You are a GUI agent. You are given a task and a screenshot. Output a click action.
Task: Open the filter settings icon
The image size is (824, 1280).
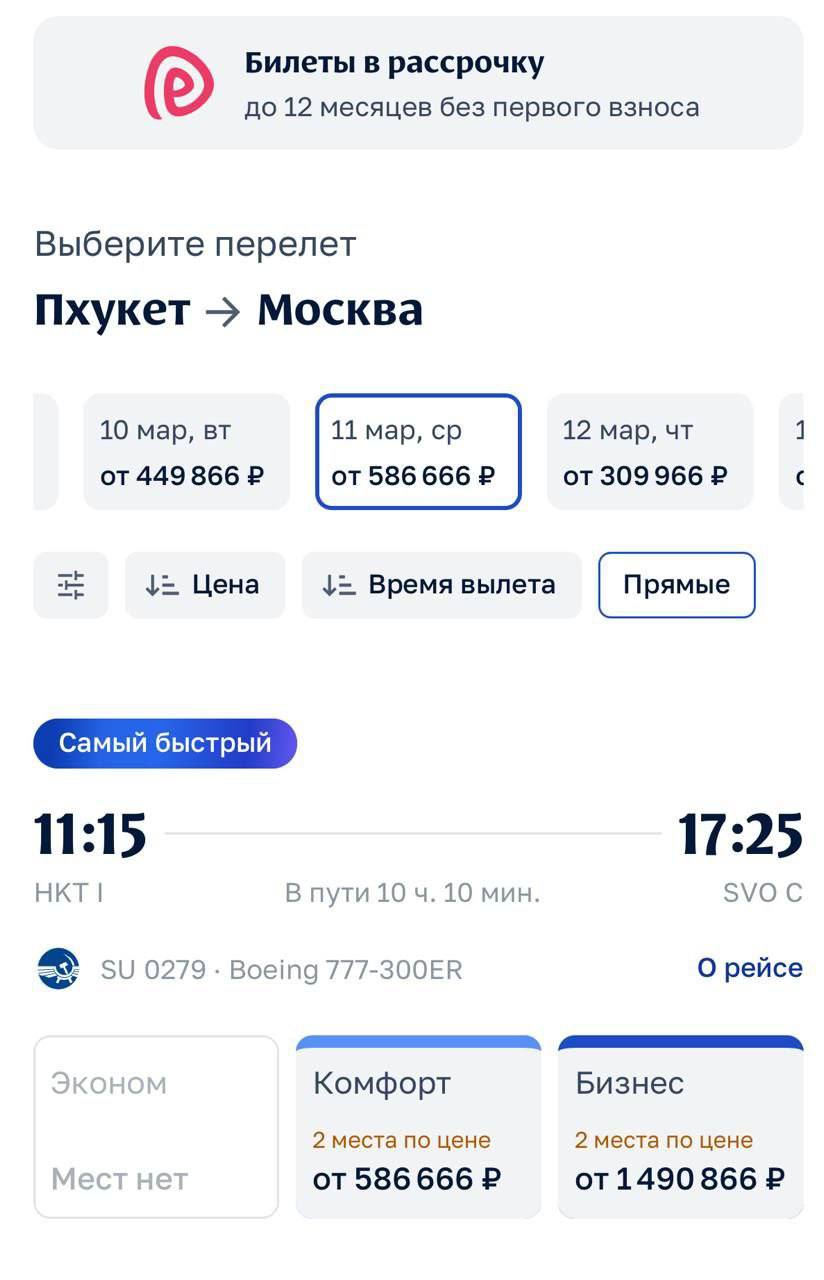pyautogui.click(x=71, y=585)
